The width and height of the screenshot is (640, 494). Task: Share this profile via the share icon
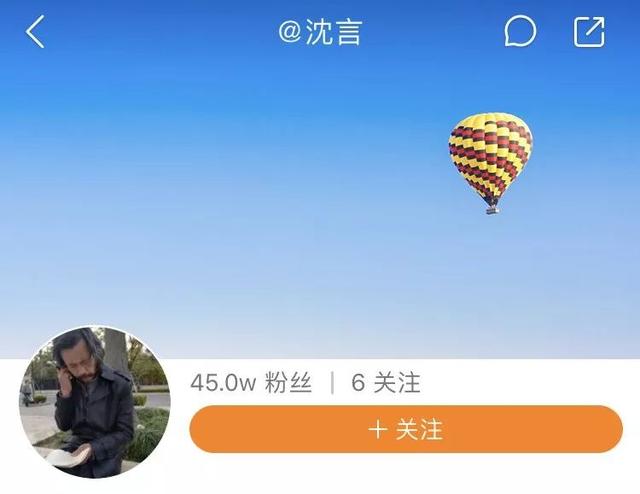click(589, 32)
